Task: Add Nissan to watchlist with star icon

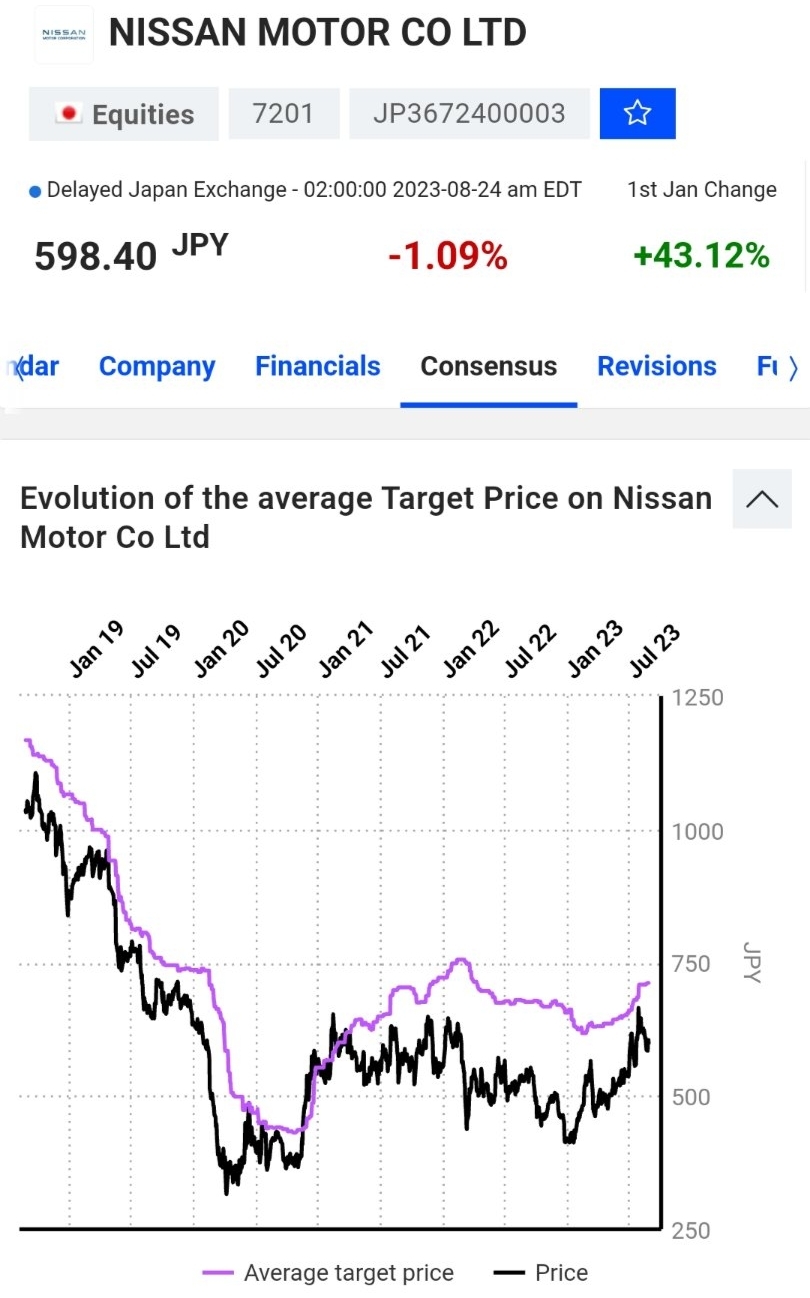Action: pos(637,114)
